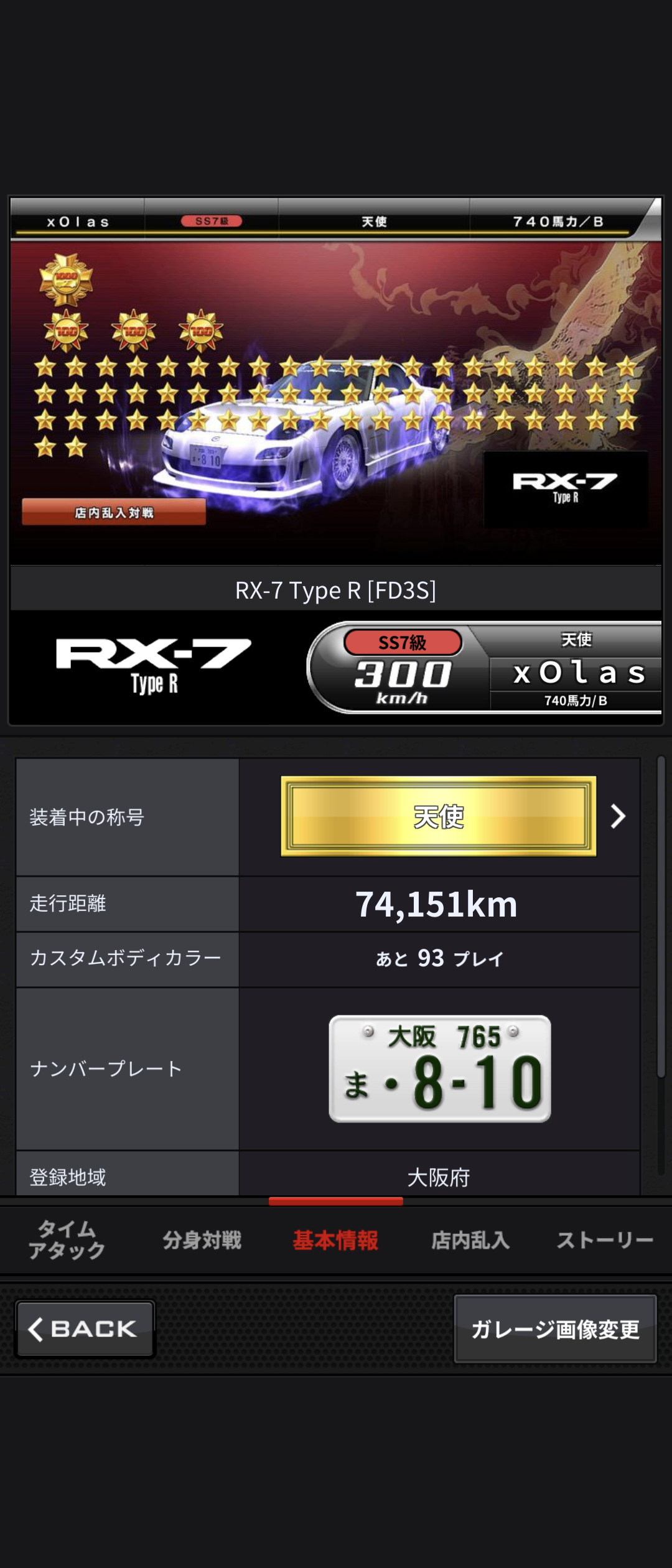Select the 基本情報 tab
Image resolution: width=672 pixels, height=1568 pixels.
pos(335,1240)
